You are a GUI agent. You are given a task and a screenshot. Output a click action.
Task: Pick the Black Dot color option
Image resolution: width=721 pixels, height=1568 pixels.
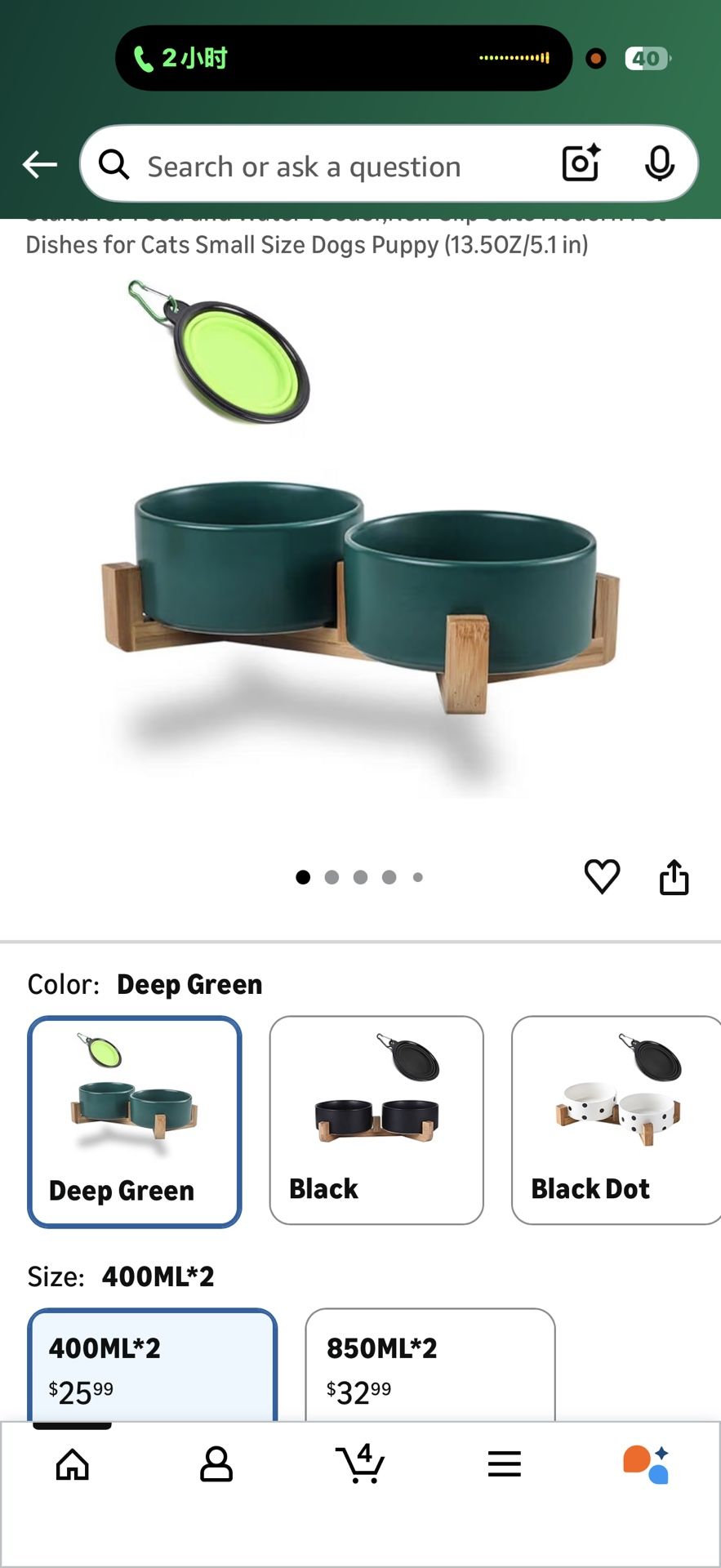[x=616, y=1120]
